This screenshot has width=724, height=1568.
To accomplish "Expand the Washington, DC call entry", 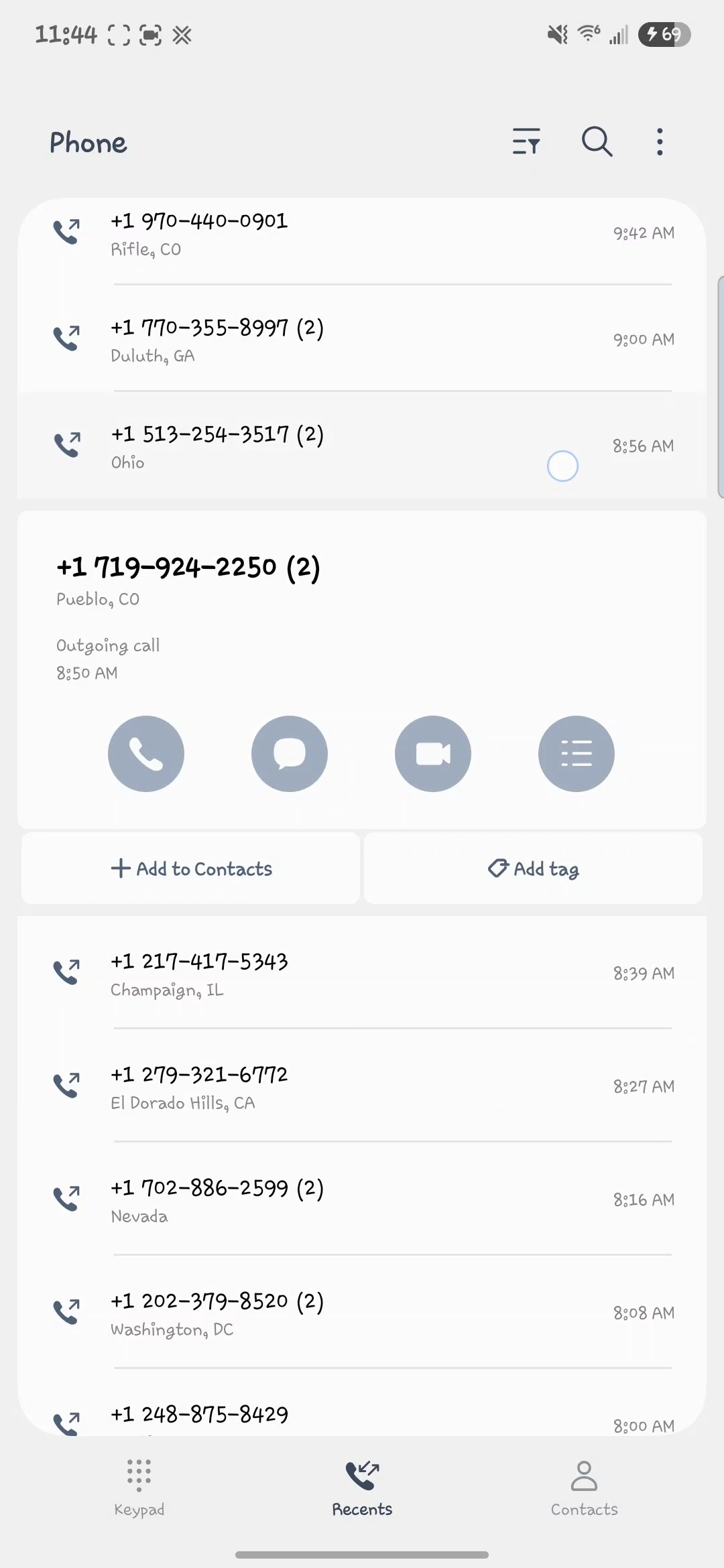I will point(362,1313).
